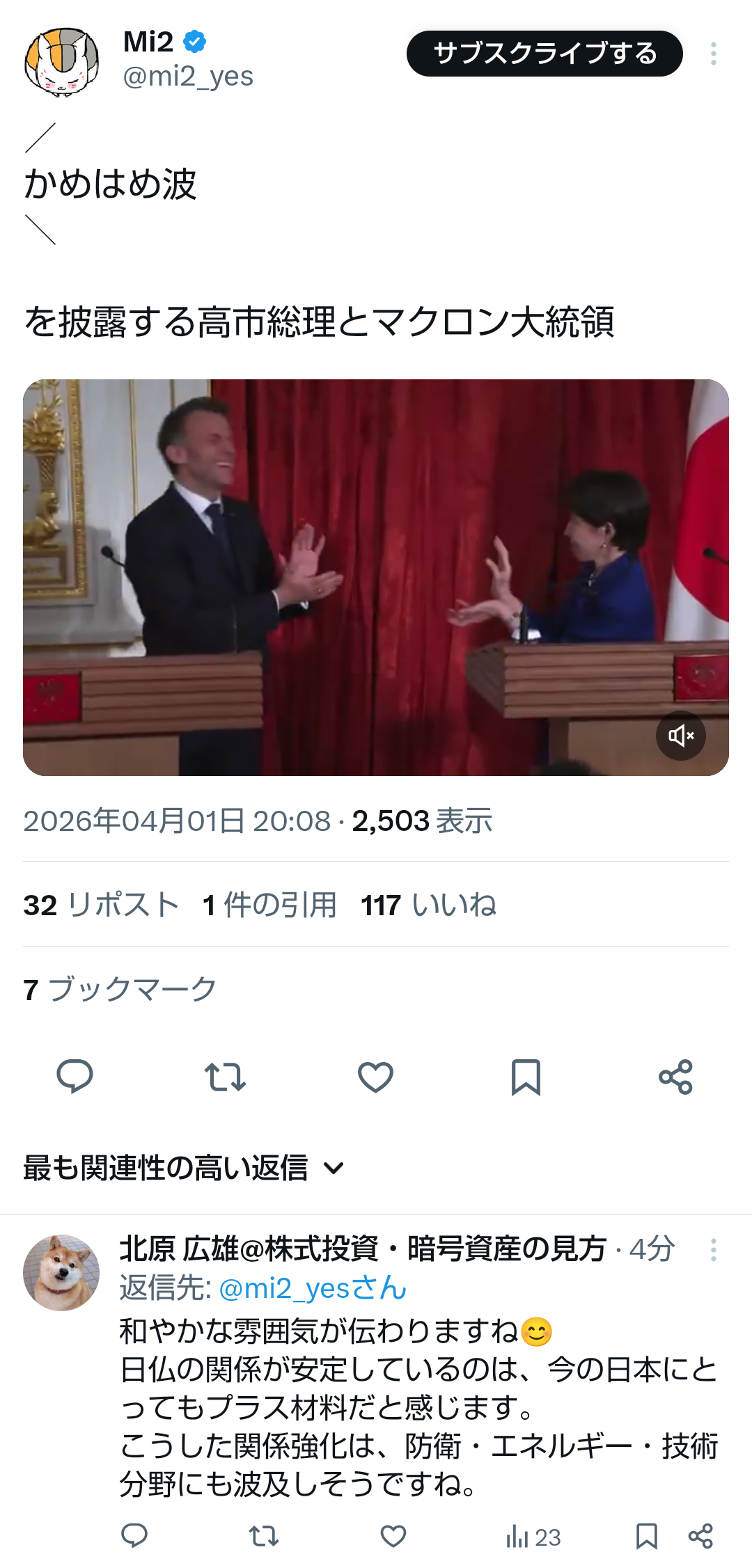752x1568 pixels.
Task: View the 32 リポスト list
Action: tap(101, 905)
